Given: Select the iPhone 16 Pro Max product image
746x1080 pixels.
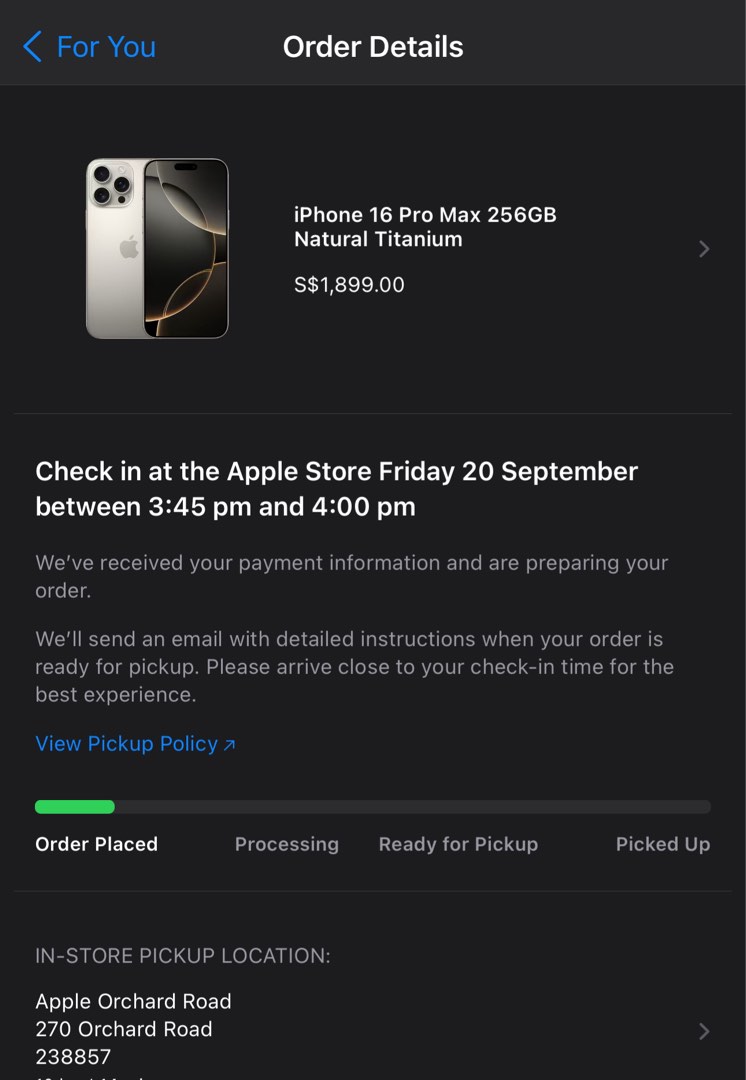Looking at the screenshot, I should pyautogui.click(x=157, y=248).
